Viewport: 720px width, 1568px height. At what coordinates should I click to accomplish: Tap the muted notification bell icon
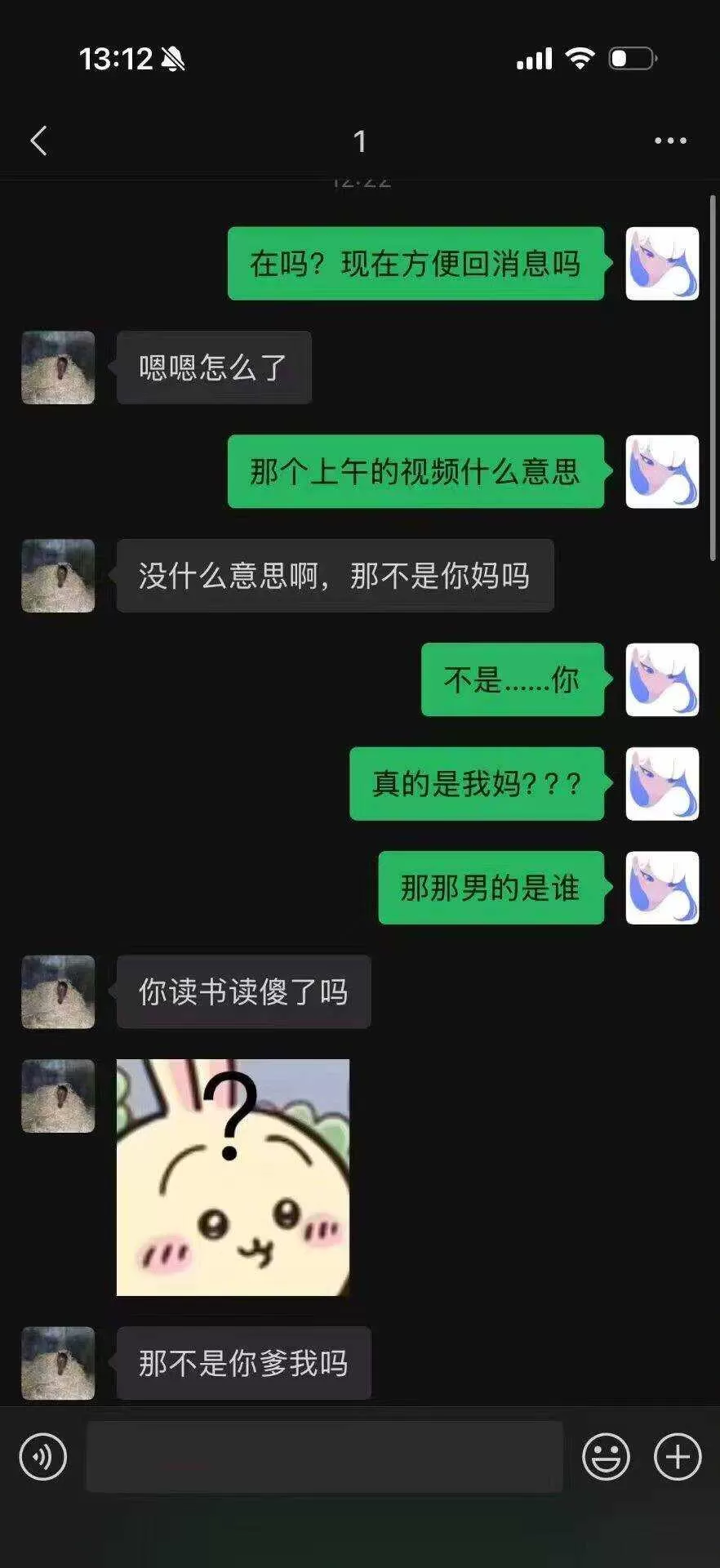[171, 58]
